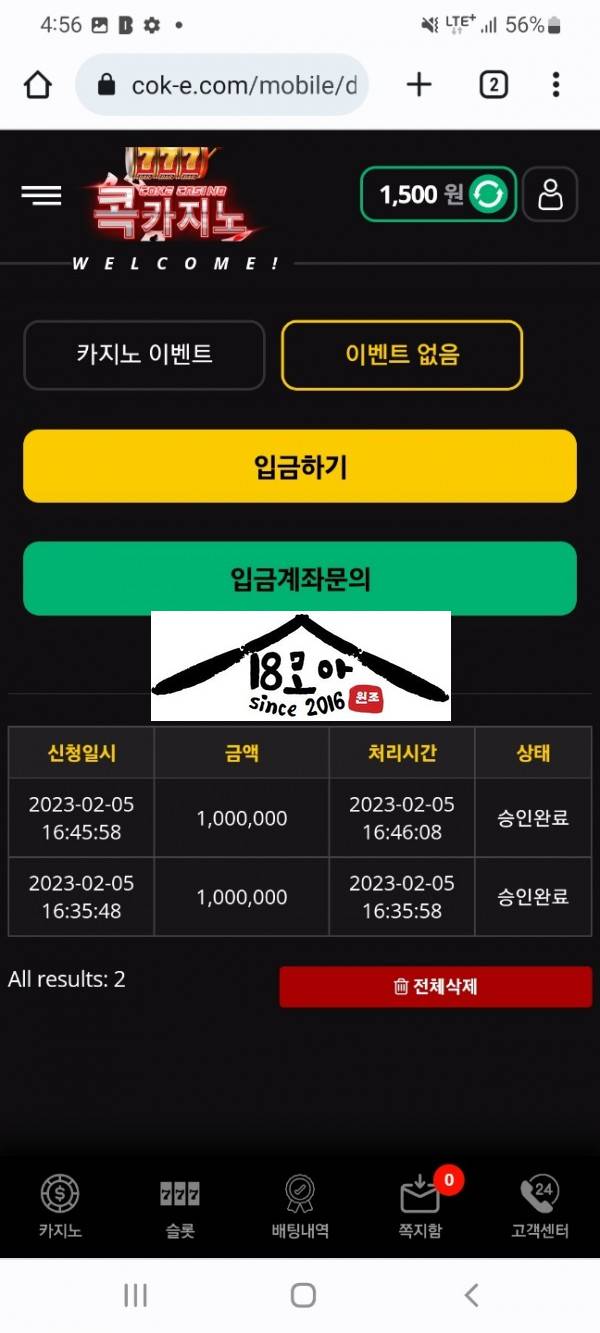
Task: Delete all records with 전체삭제
Action: pyautogui.click(x=435, y=986)
